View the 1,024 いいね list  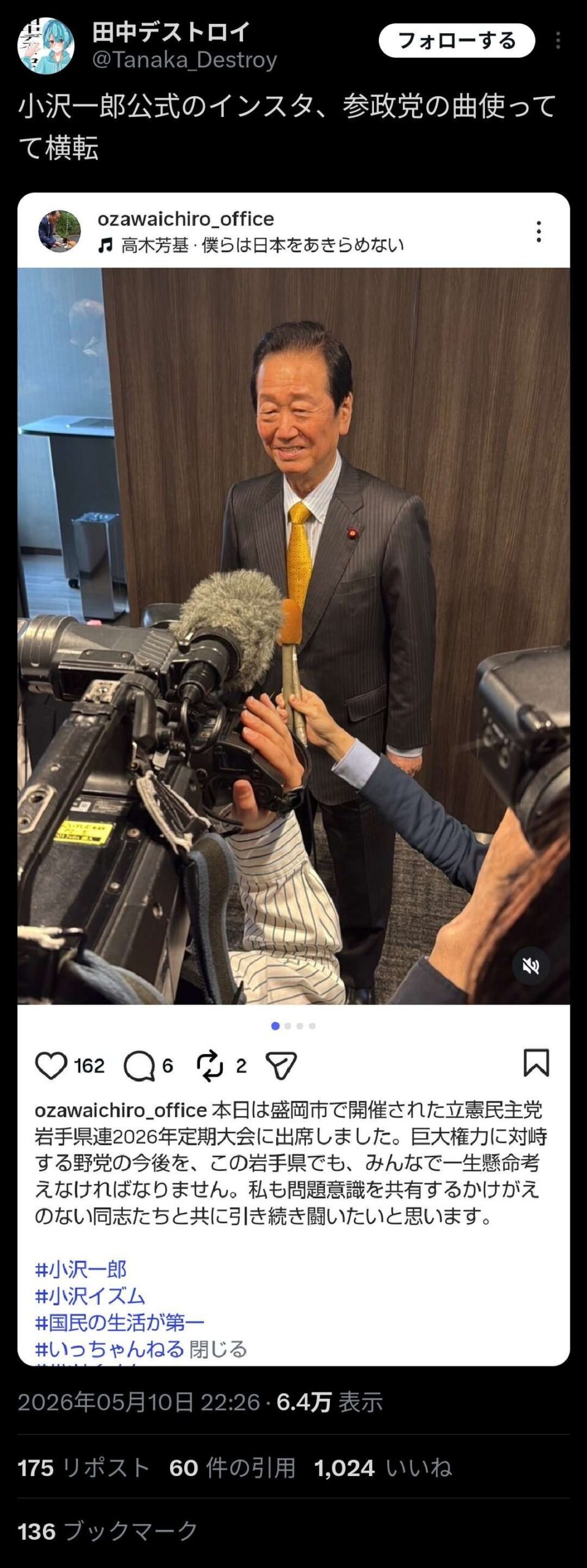click(383, 1468)
